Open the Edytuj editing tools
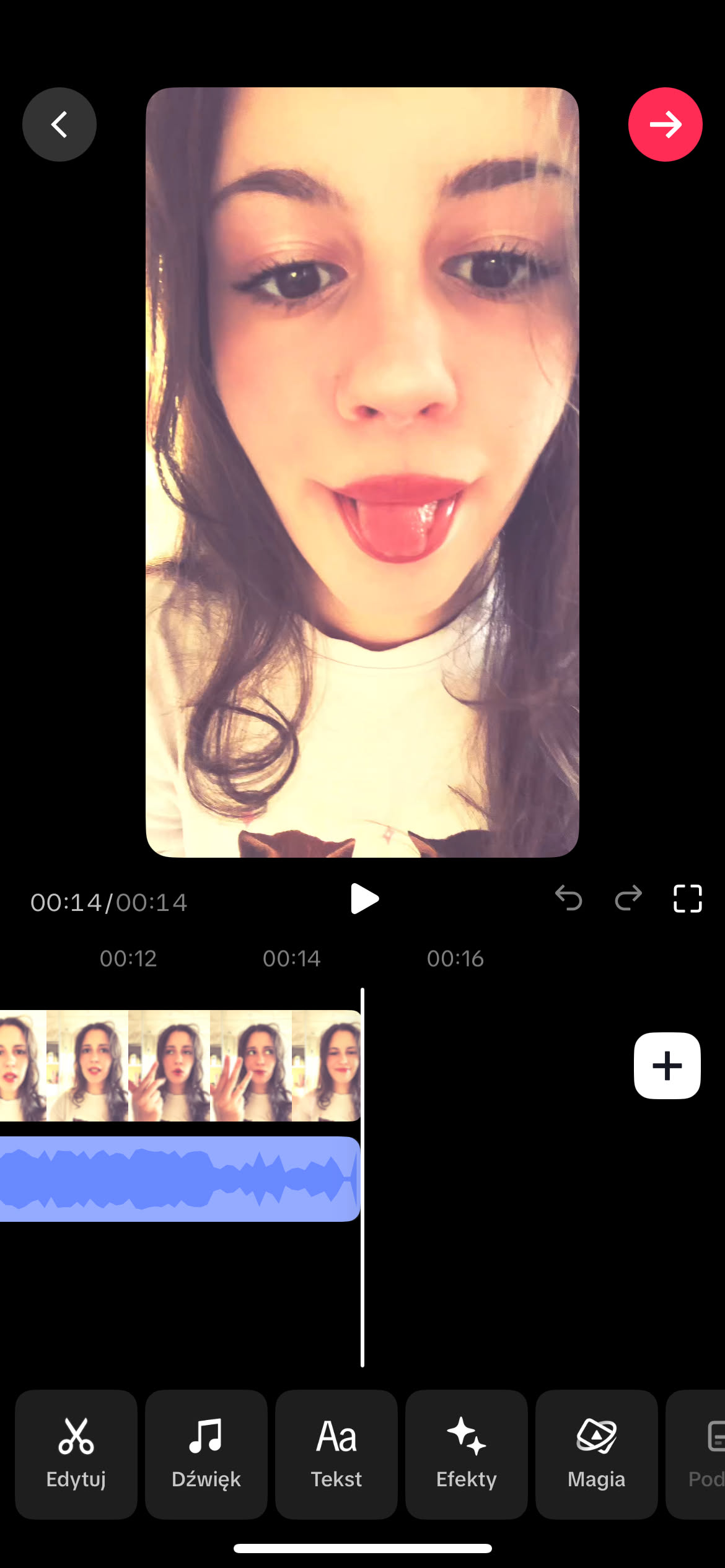725x1568 pixels. coord(76,1454)
